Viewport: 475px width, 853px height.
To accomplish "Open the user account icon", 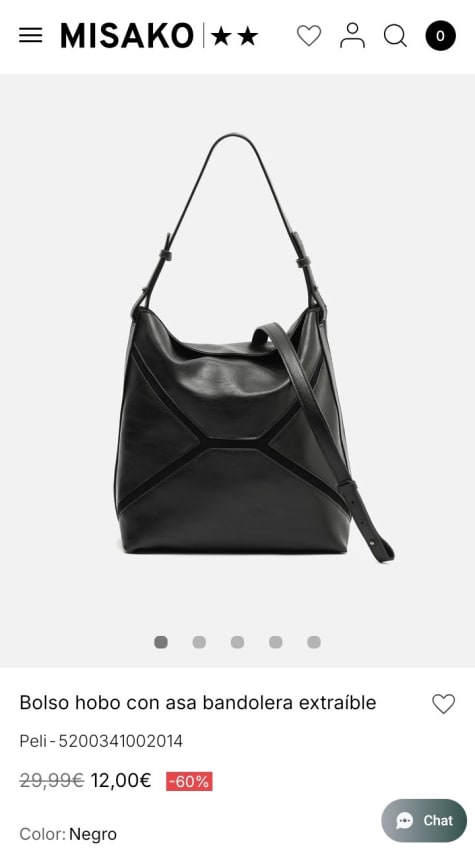I will 353,35.
